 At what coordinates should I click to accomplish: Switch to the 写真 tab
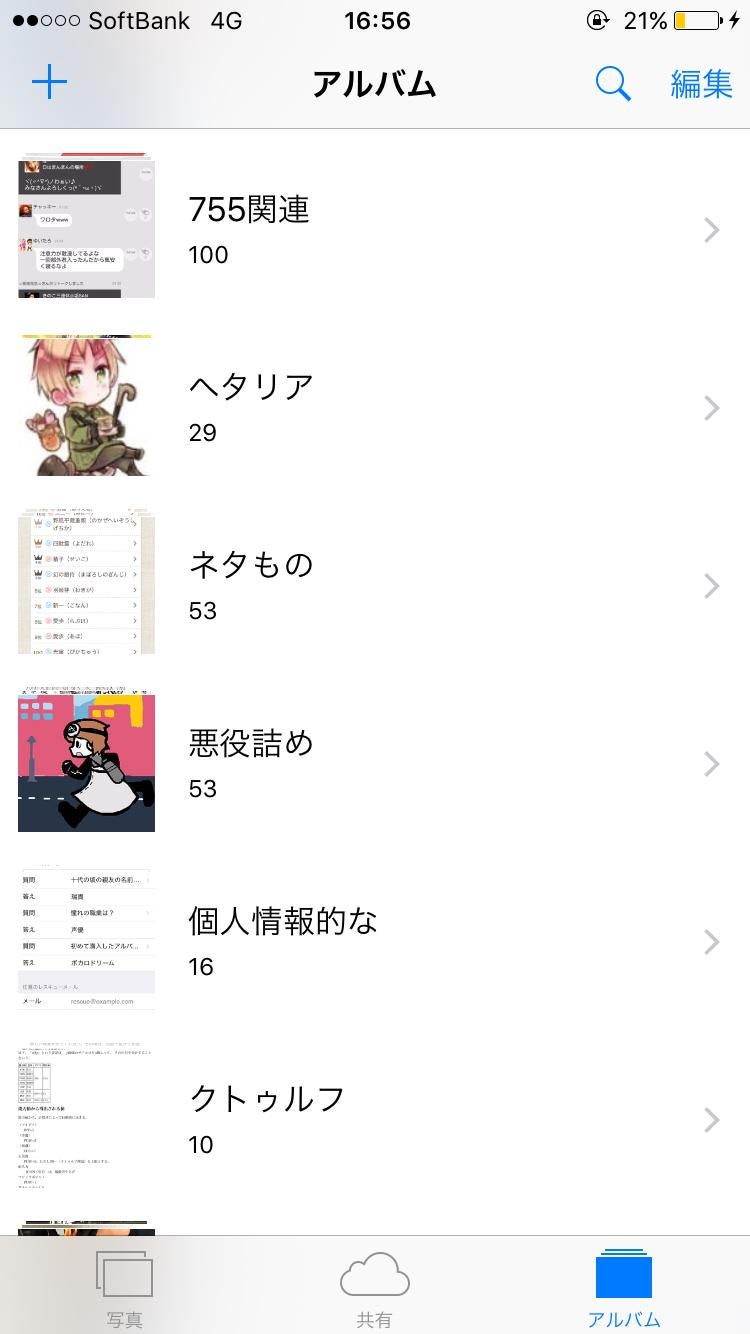124,1285
